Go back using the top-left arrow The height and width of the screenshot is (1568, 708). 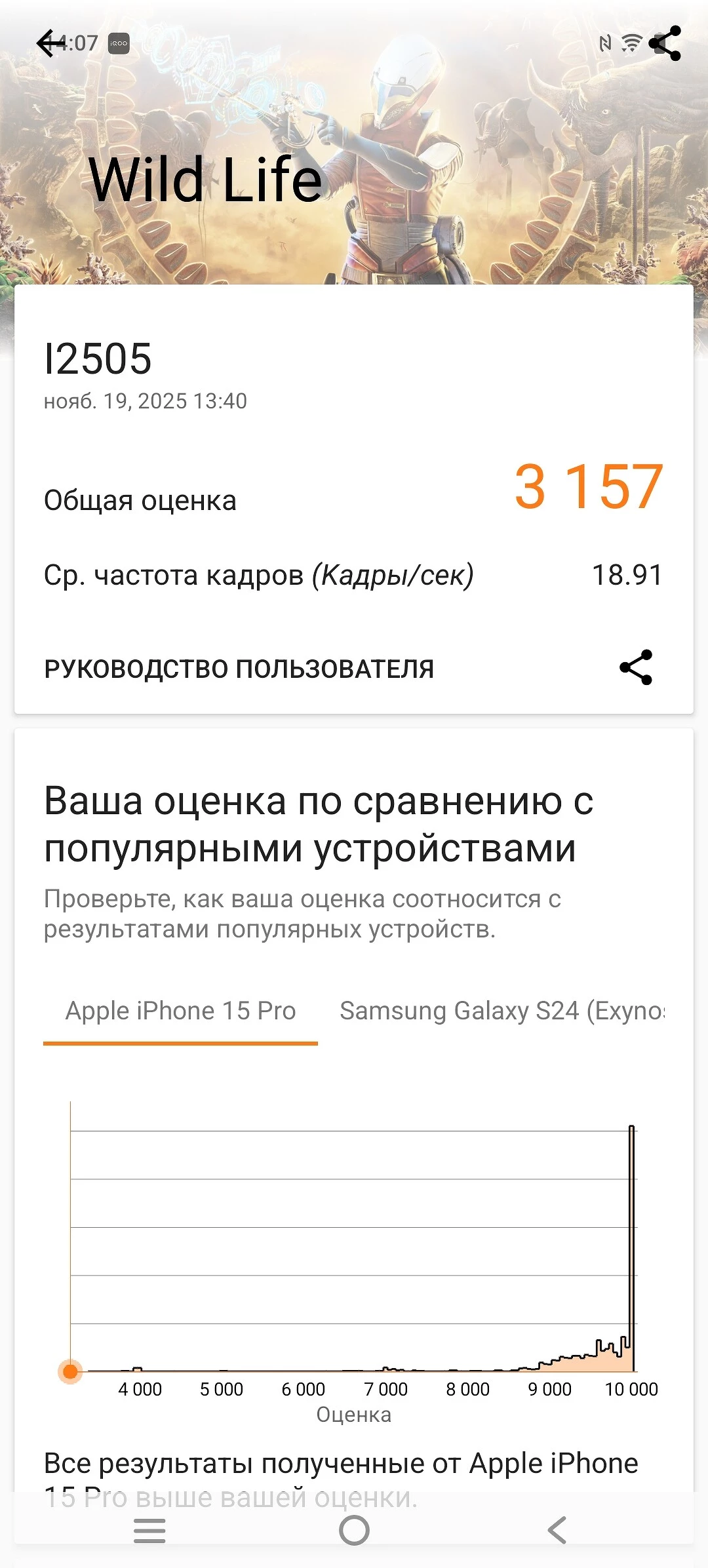click(x=50, y=43)
